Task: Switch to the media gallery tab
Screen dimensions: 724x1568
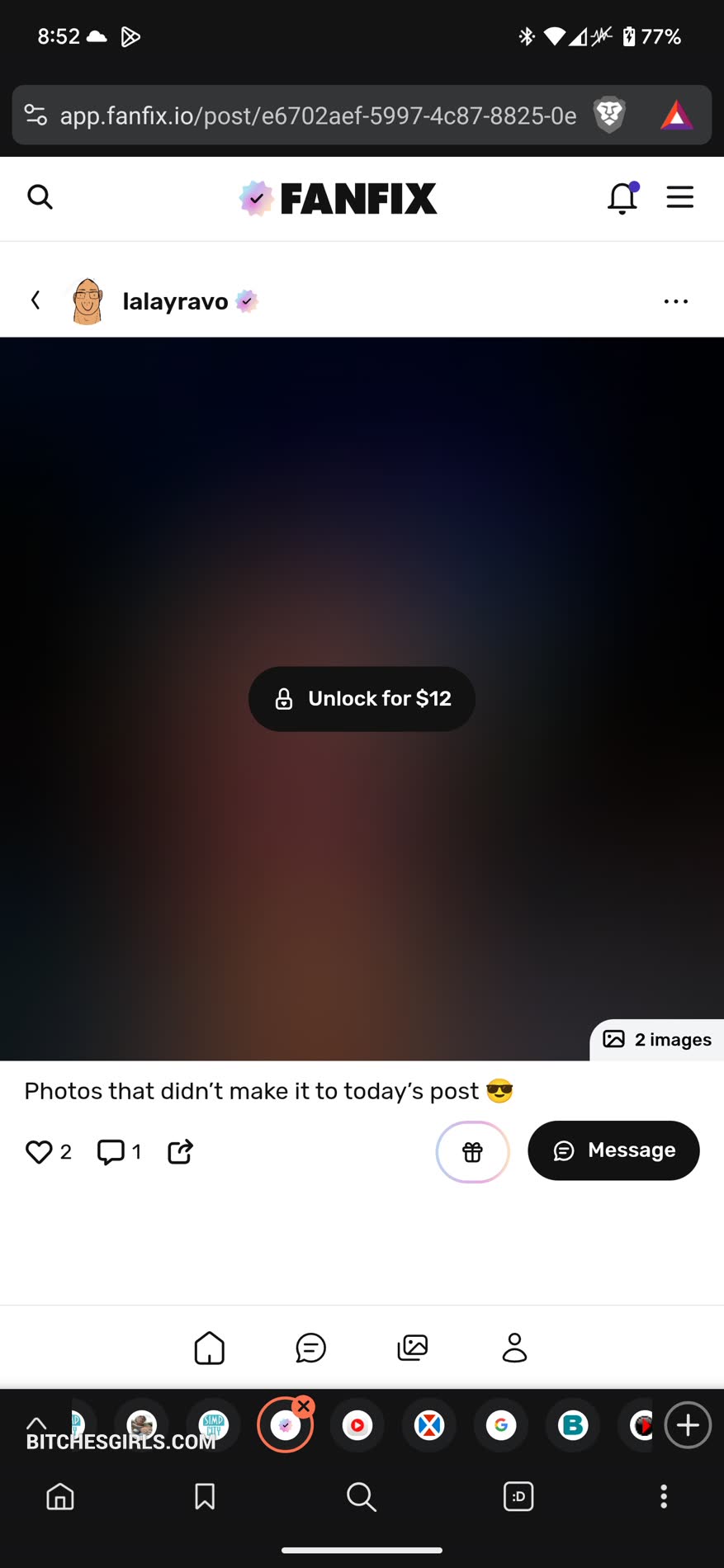Action: (x=413, y=1348)
